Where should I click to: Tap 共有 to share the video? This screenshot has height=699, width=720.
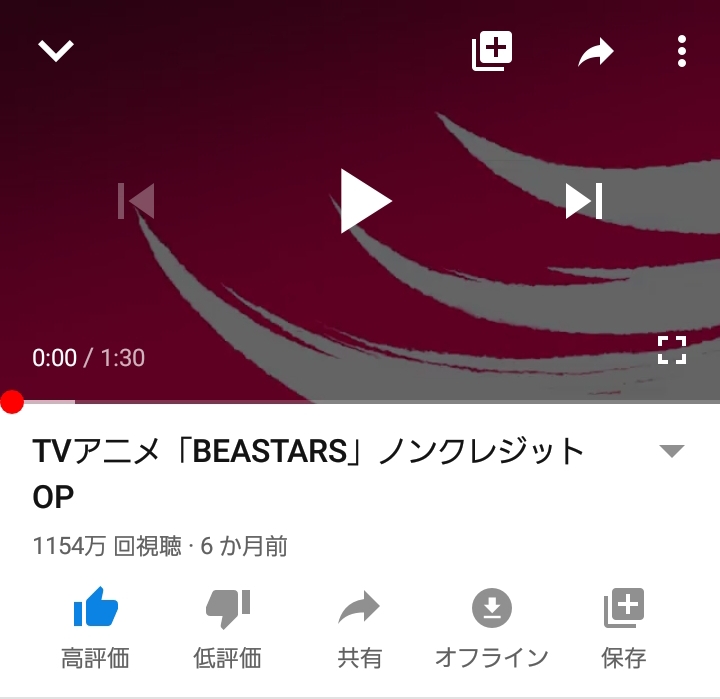(x=359, y=626)
